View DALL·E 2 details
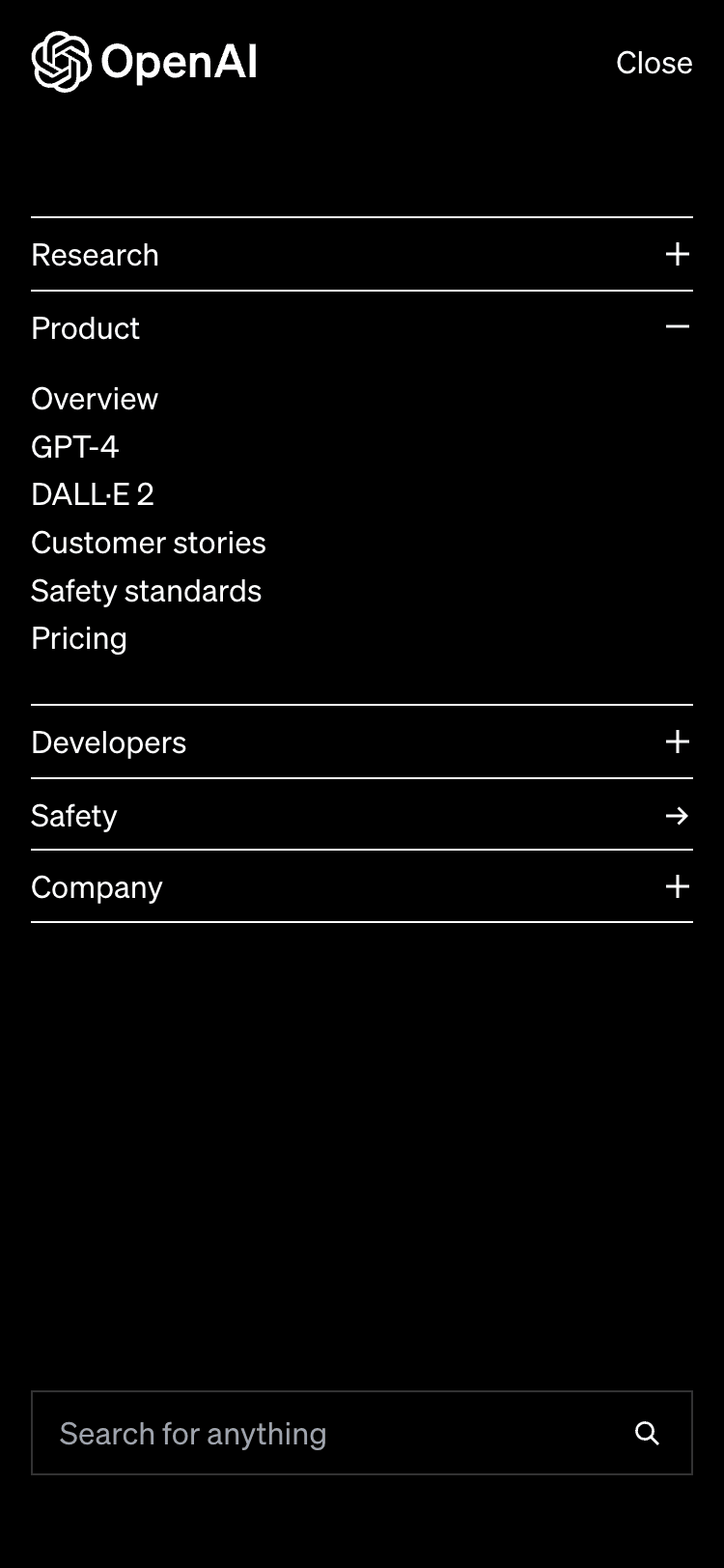Viewport: 724px width, 1568px height. point(92,494)
